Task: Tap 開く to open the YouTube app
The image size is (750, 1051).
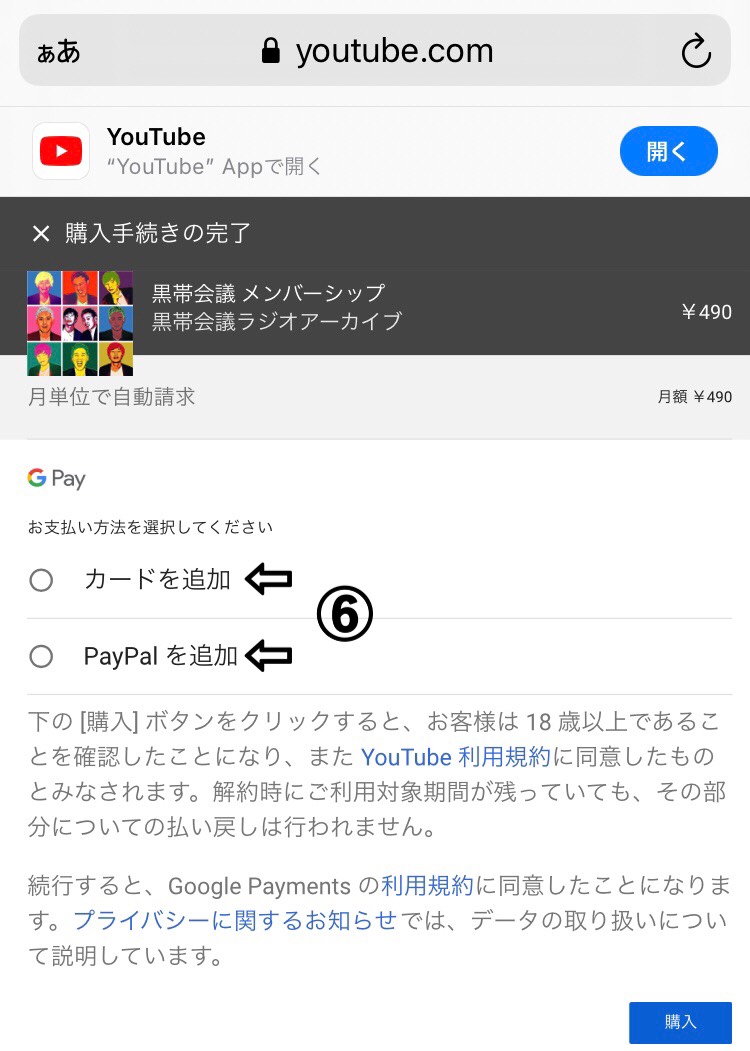Action: click(x=668, y=150)
